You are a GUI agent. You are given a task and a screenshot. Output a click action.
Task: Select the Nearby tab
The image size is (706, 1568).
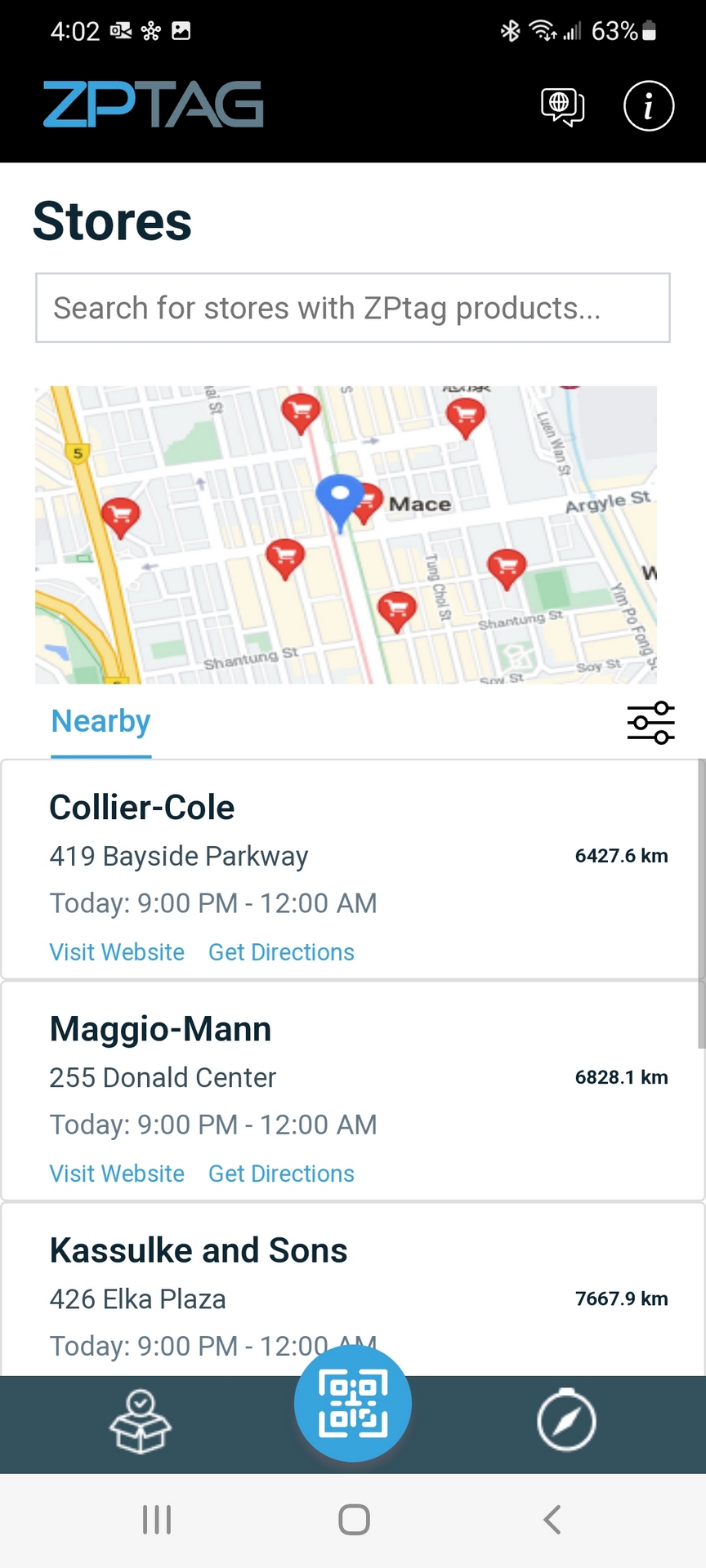coord(101,722)
